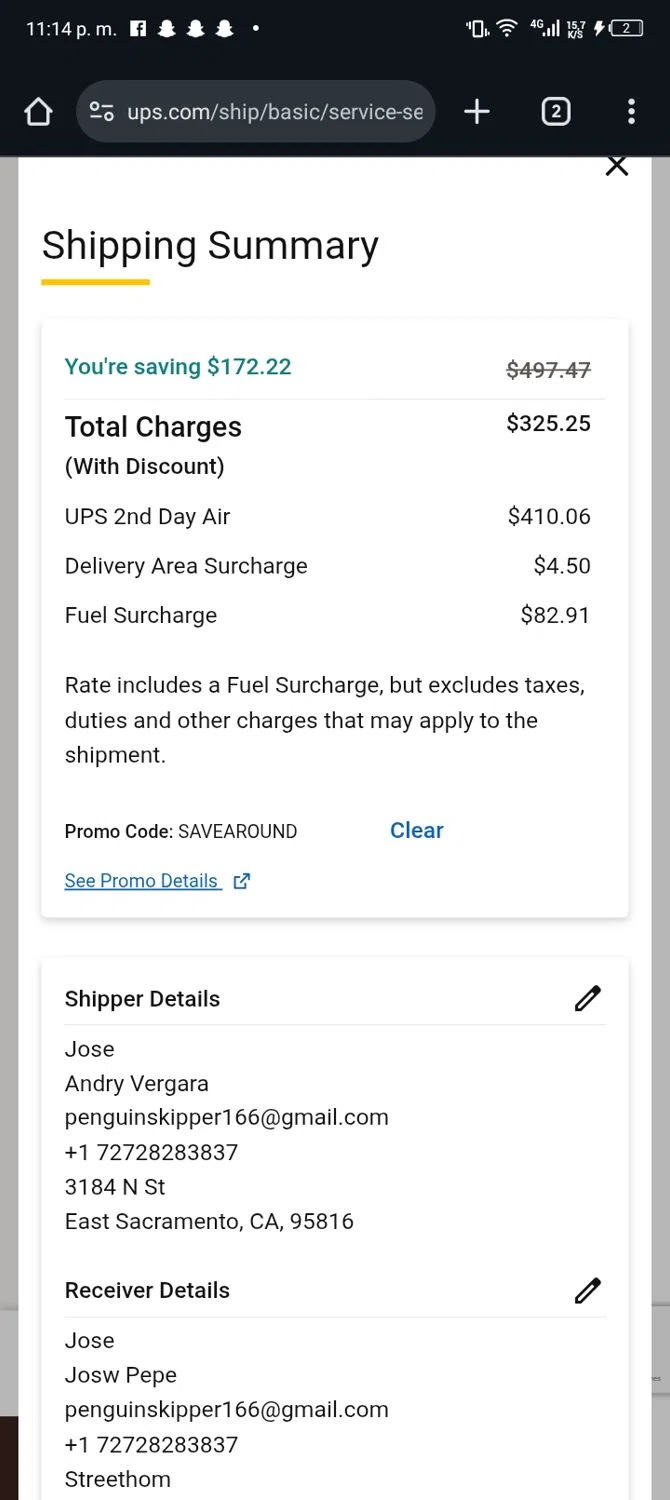Screen dimensions: 670x1500
Task: Close the Shipping Summary dialog
Action: coord(617,166)
